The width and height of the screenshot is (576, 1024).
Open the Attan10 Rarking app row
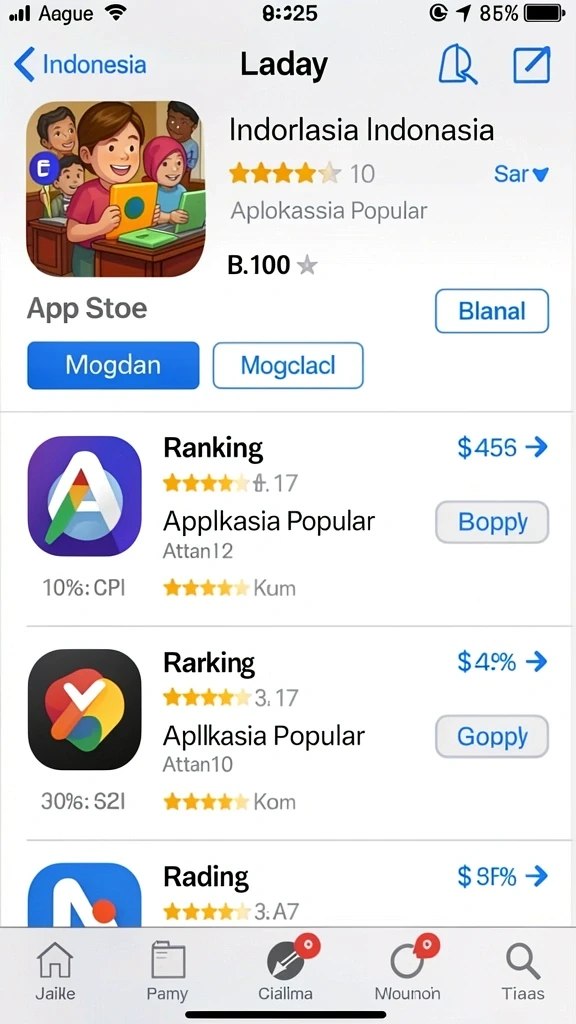tap(288, 733)
